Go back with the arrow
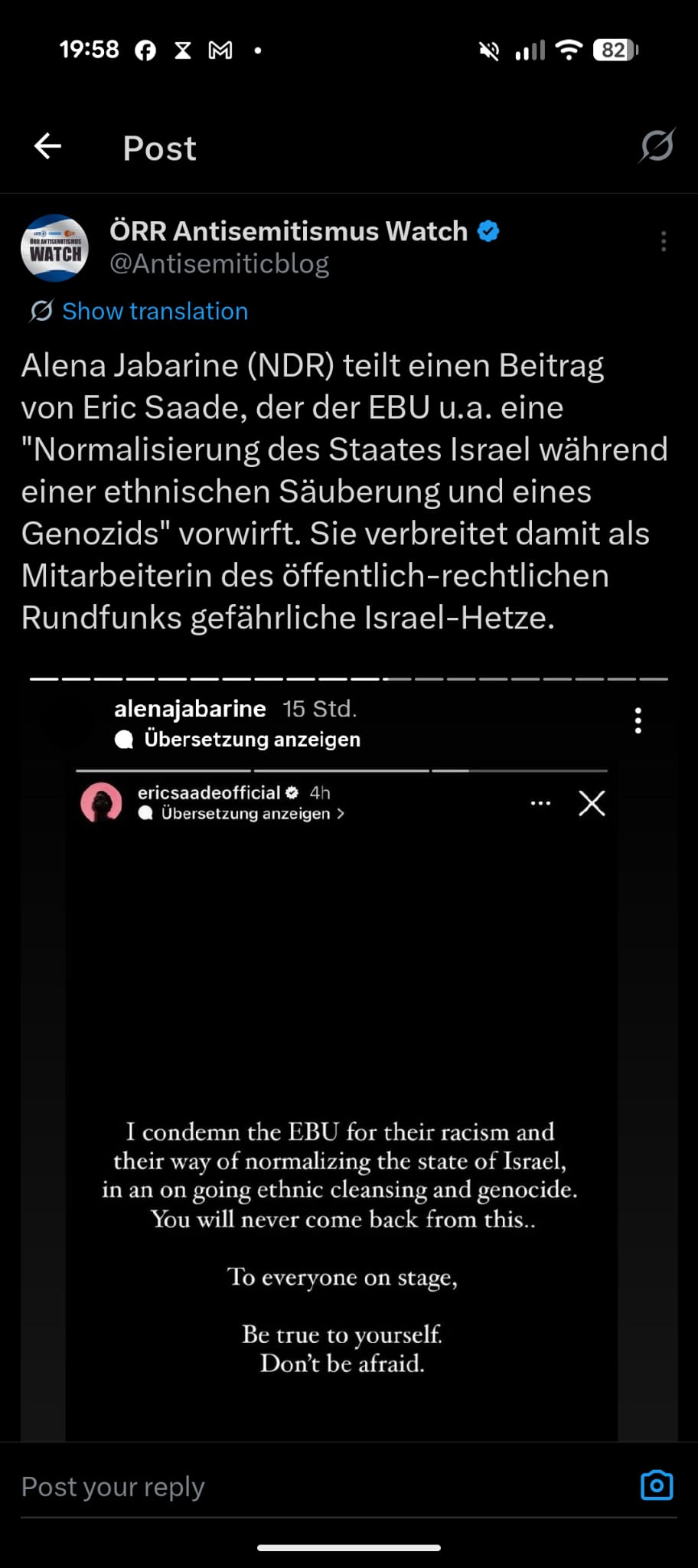 coord(47,146)
